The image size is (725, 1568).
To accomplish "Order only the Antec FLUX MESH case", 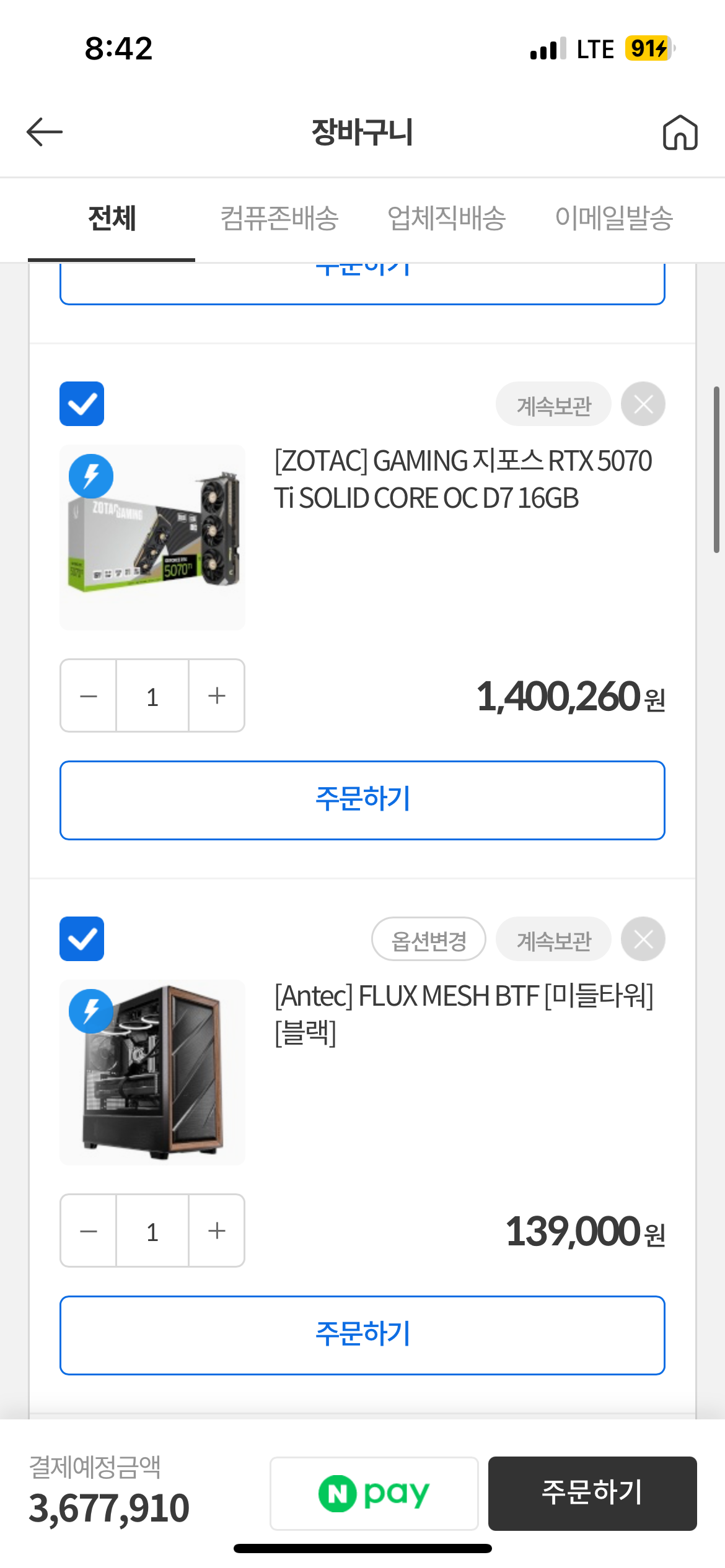I will coord(362,1335).
